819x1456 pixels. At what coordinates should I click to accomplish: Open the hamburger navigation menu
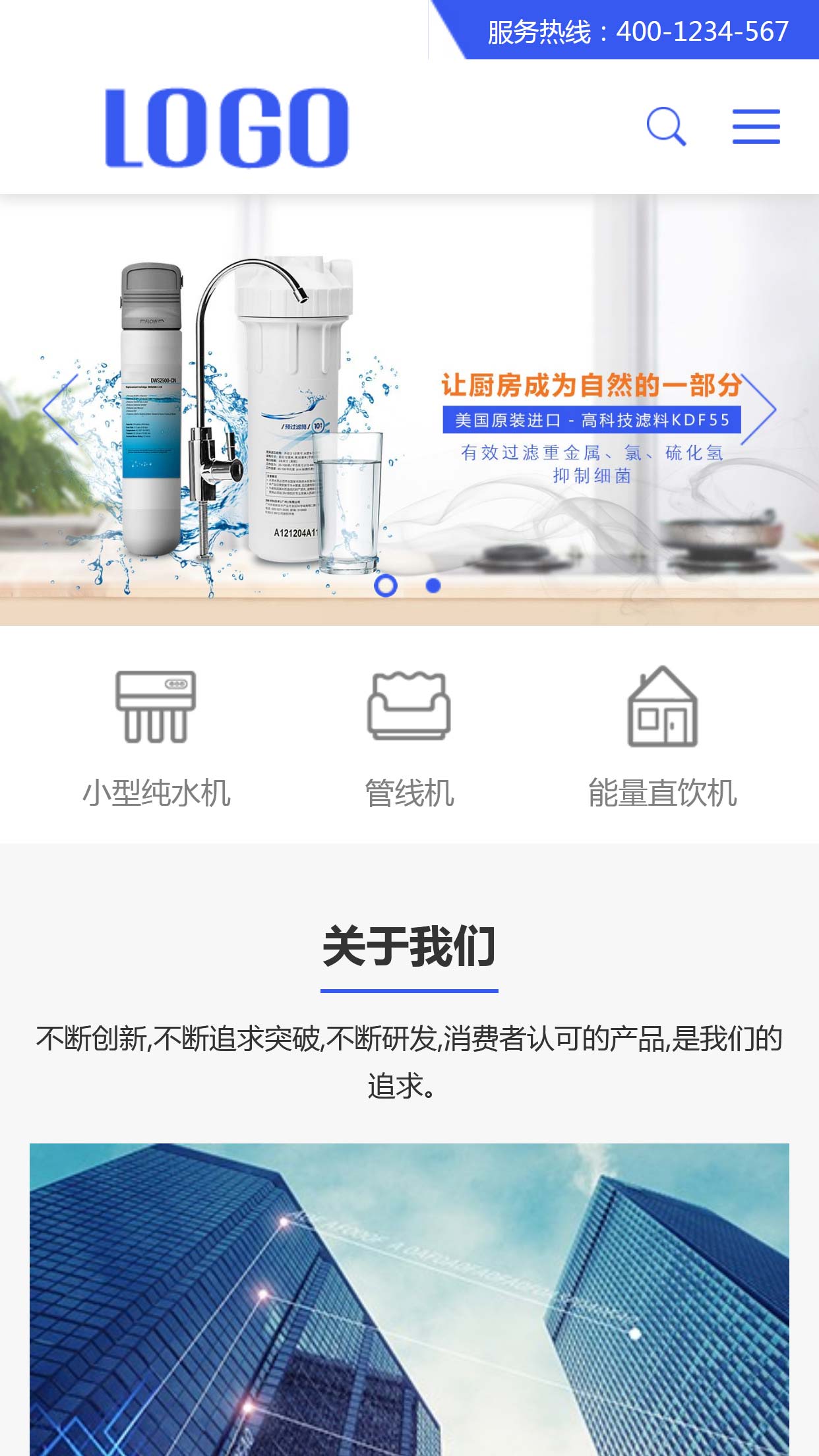point(756,127)
